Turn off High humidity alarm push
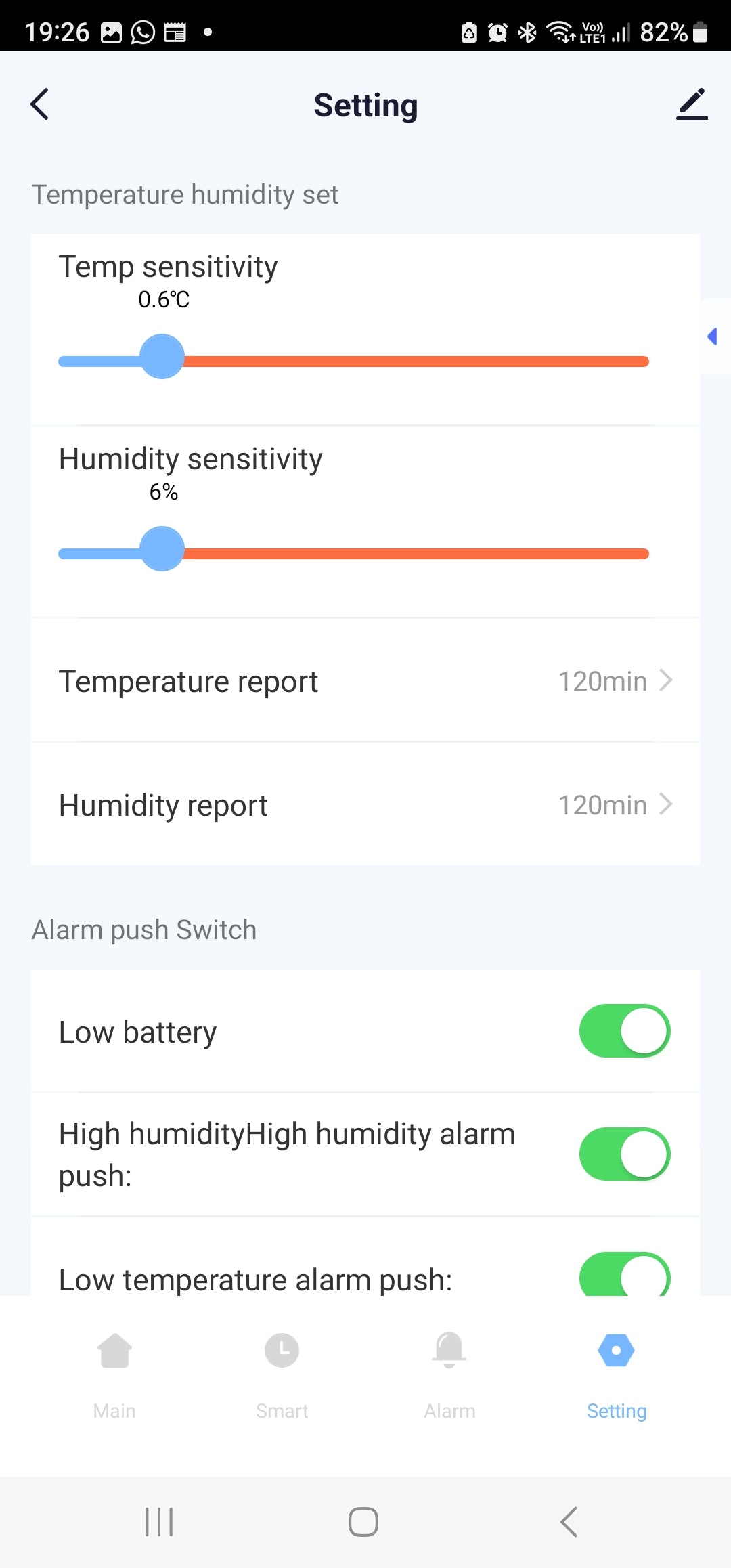The height and width of the screenshot is (1568, 731). 624,1154
